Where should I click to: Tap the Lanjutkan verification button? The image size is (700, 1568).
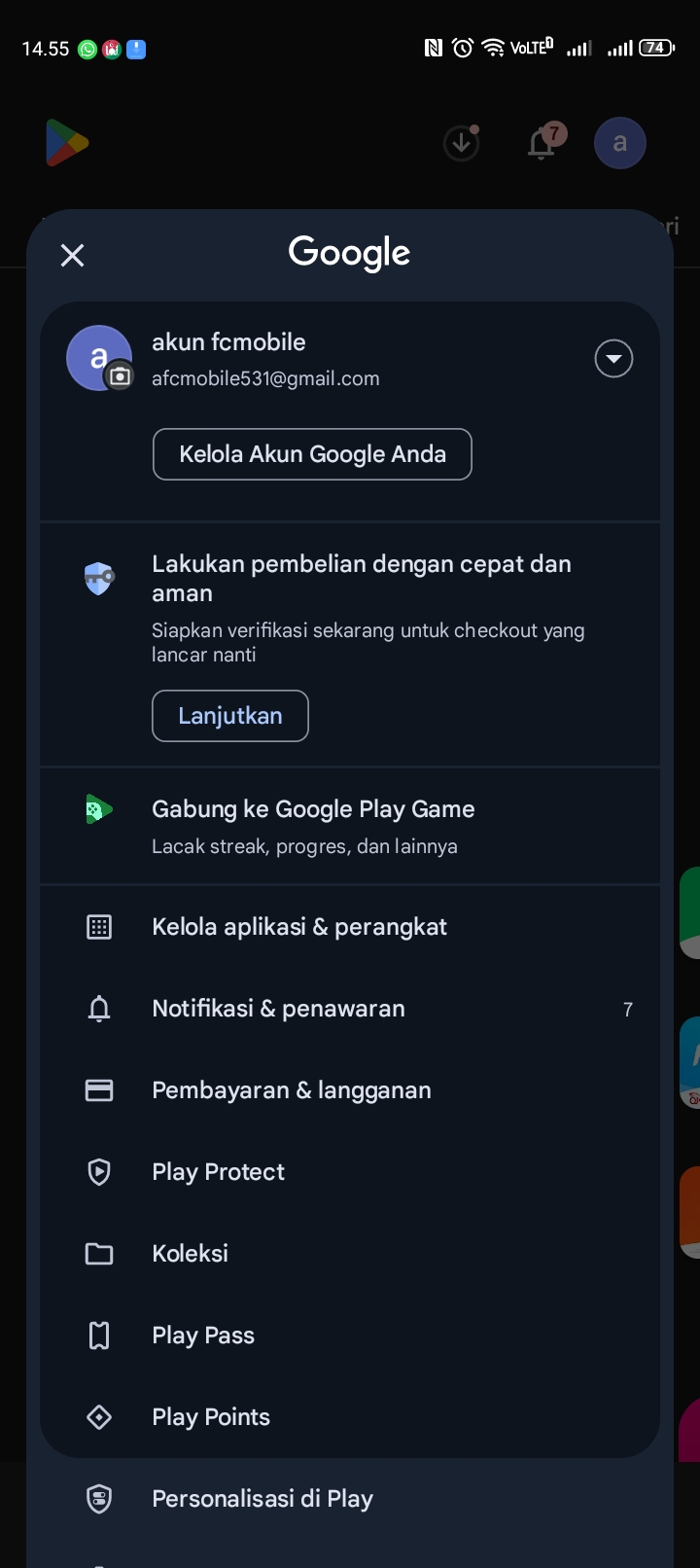tap(230, 716)
